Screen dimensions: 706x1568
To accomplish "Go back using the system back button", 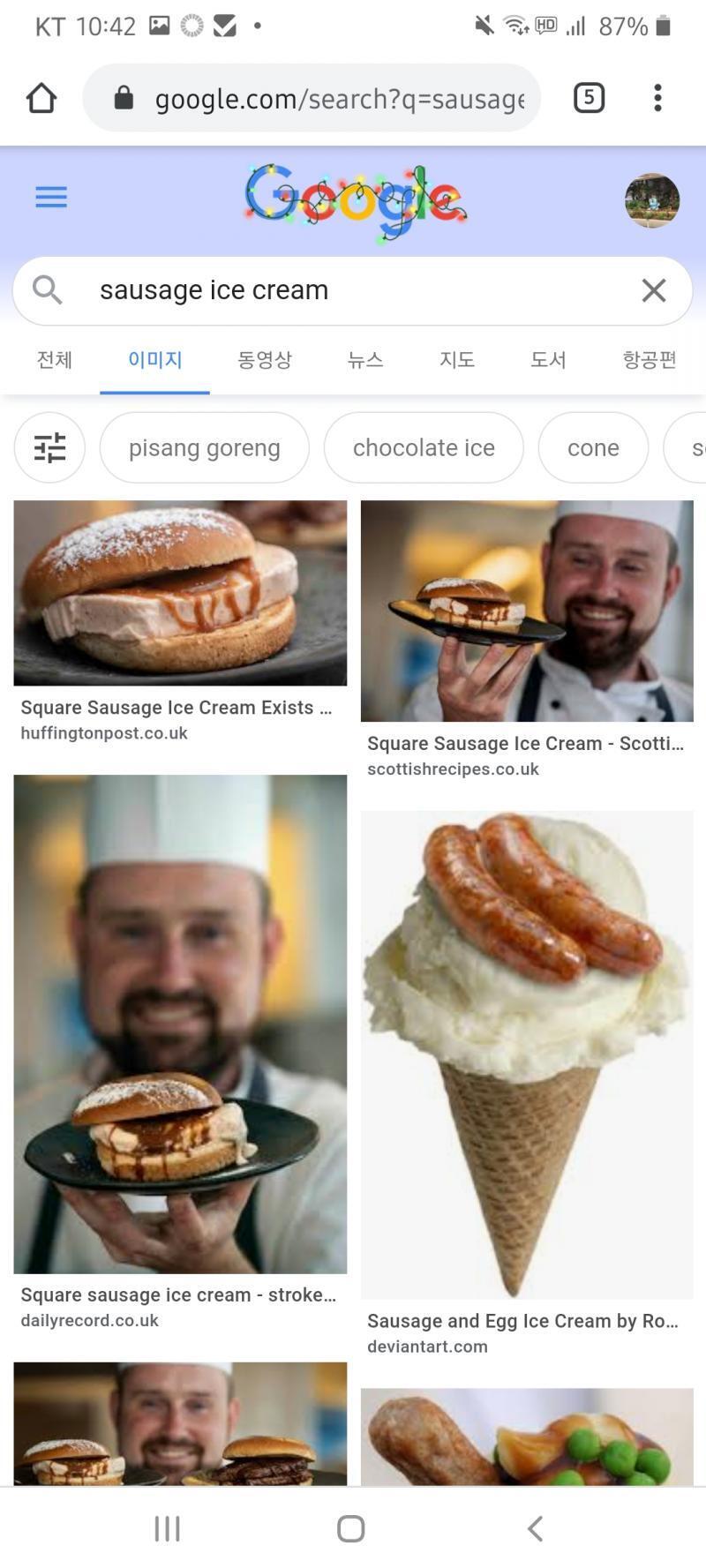I will pyautogui.click(x=535, y=1528).
